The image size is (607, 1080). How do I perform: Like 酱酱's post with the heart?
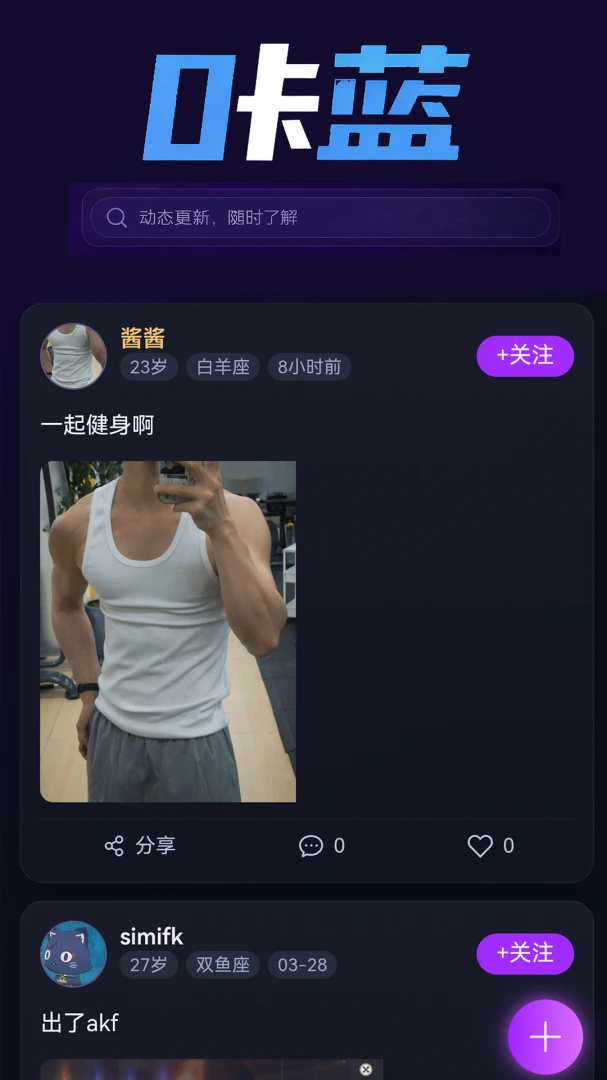click(491, 845)
